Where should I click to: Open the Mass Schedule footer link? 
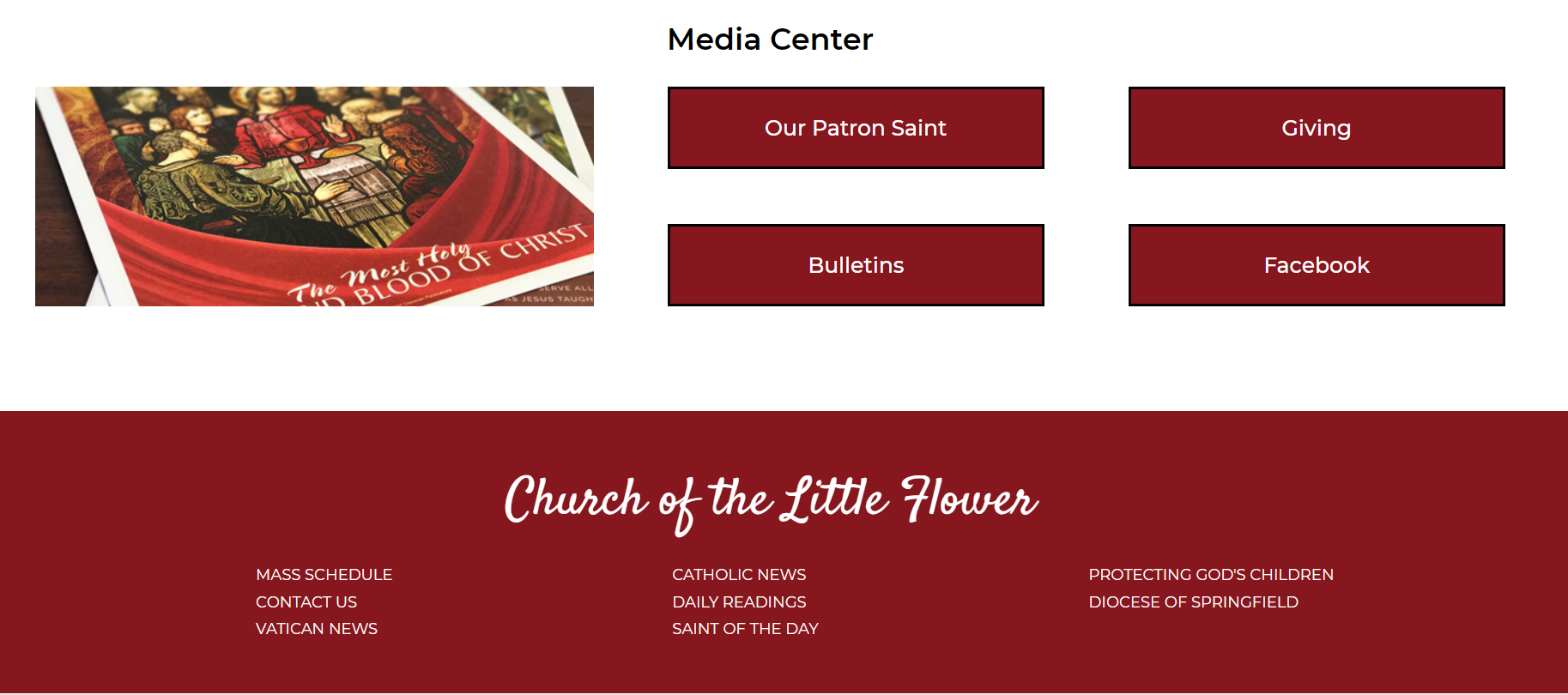coord(324,575)
